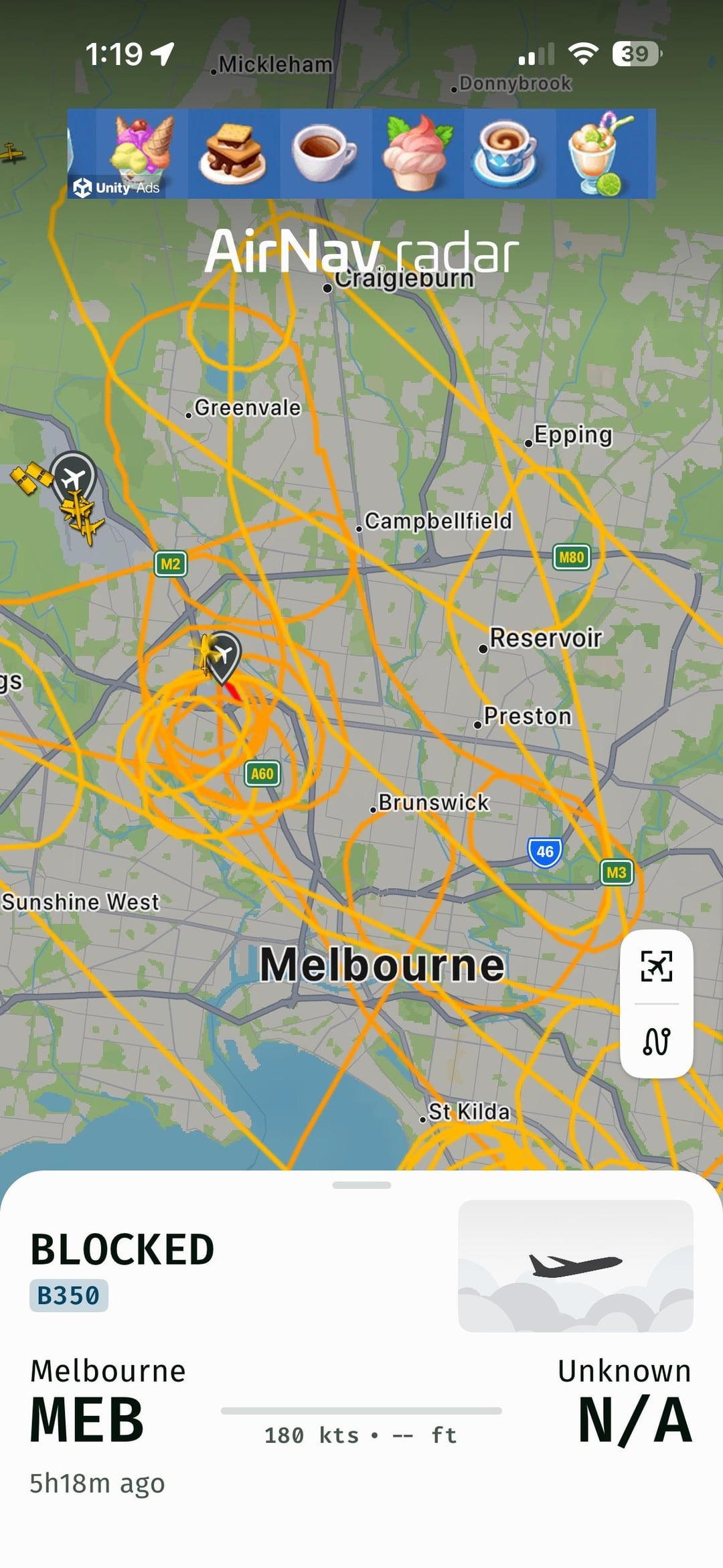Open the B350 aircraft type badge
Viewport: 723px width, 1568px height.
(68, 1295)
